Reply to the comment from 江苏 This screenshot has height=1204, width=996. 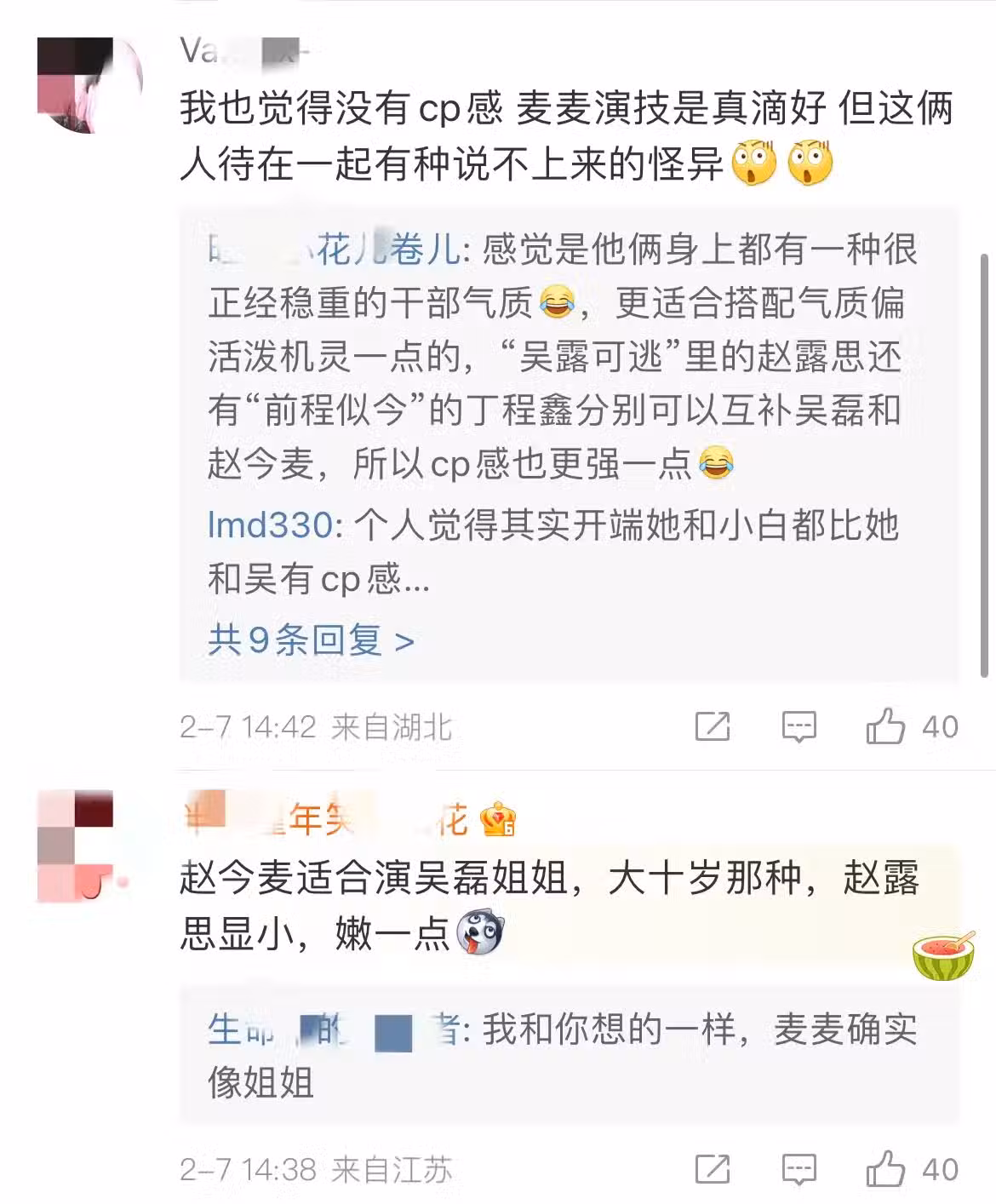pos(799,1169)
